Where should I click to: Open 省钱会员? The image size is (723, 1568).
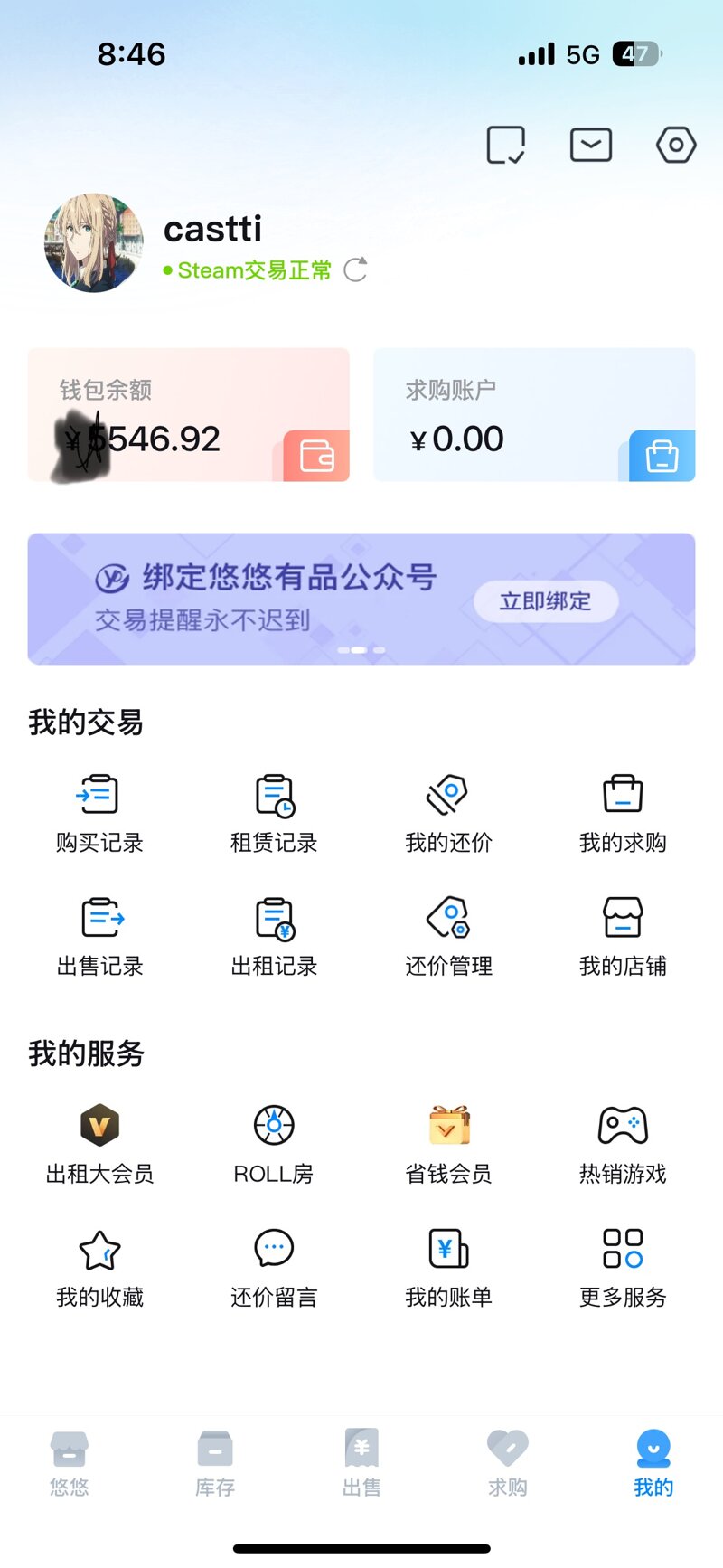(x=448, y=1143)
